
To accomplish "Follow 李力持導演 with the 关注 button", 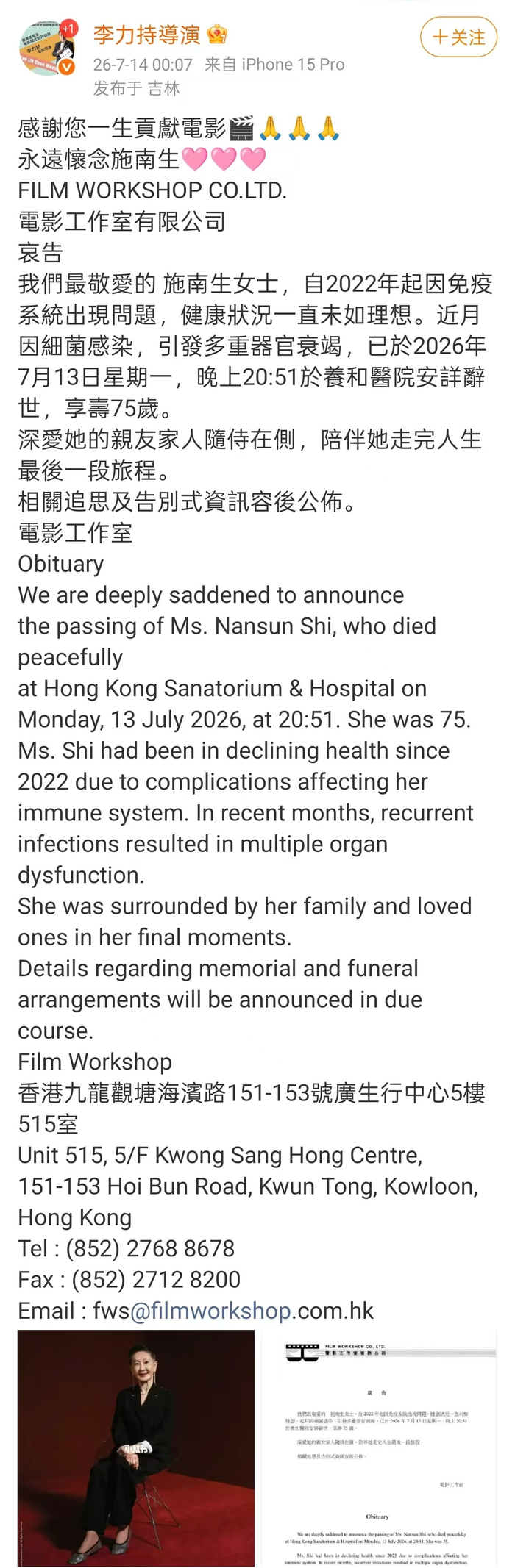I will (458, 37).
